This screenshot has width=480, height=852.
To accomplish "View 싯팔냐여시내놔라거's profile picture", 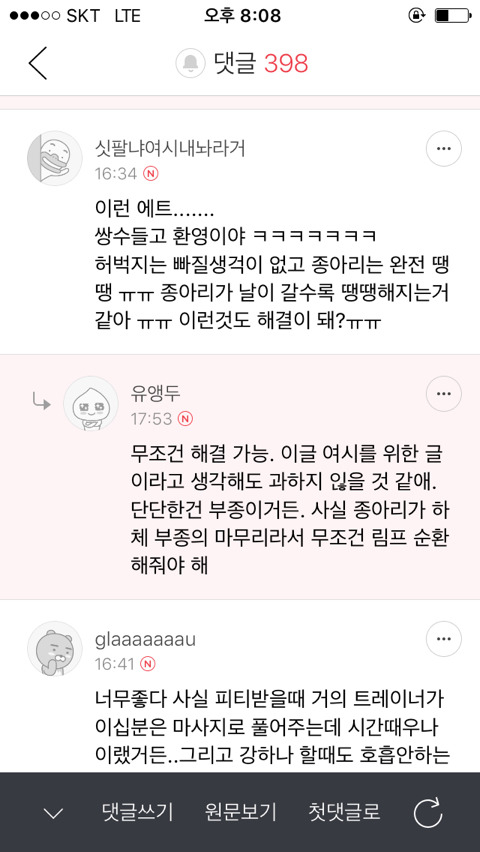I will tap(55, 158).
